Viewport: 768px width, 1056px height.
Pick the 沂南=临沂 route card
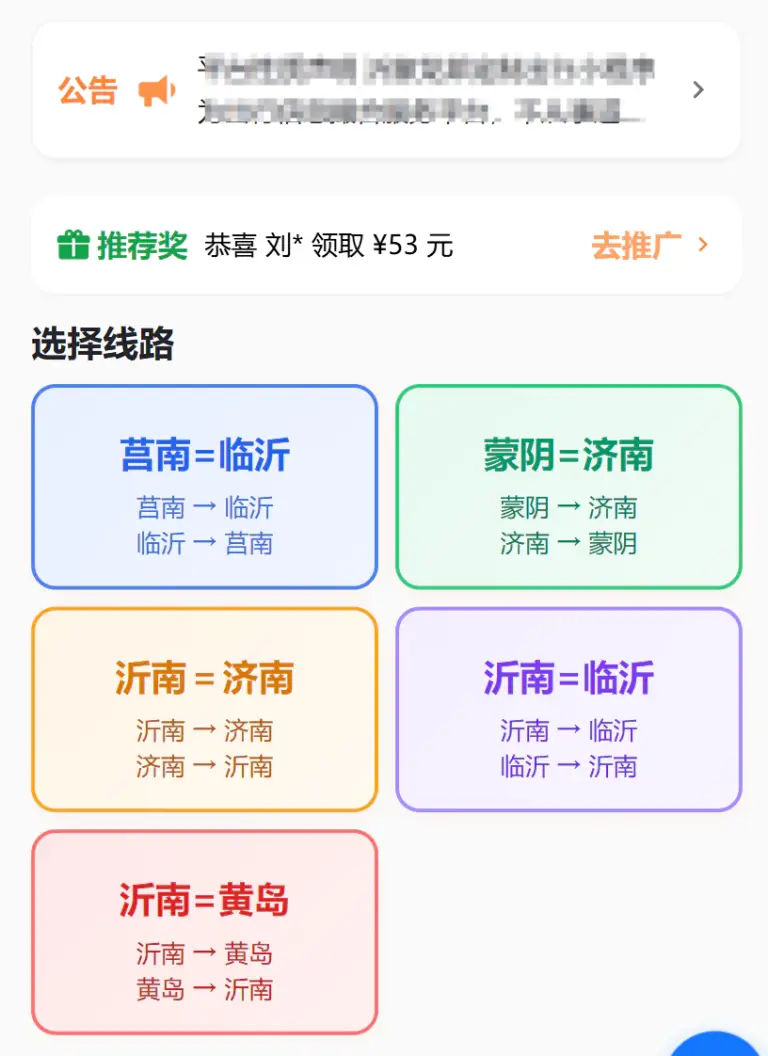pos(569,710)
